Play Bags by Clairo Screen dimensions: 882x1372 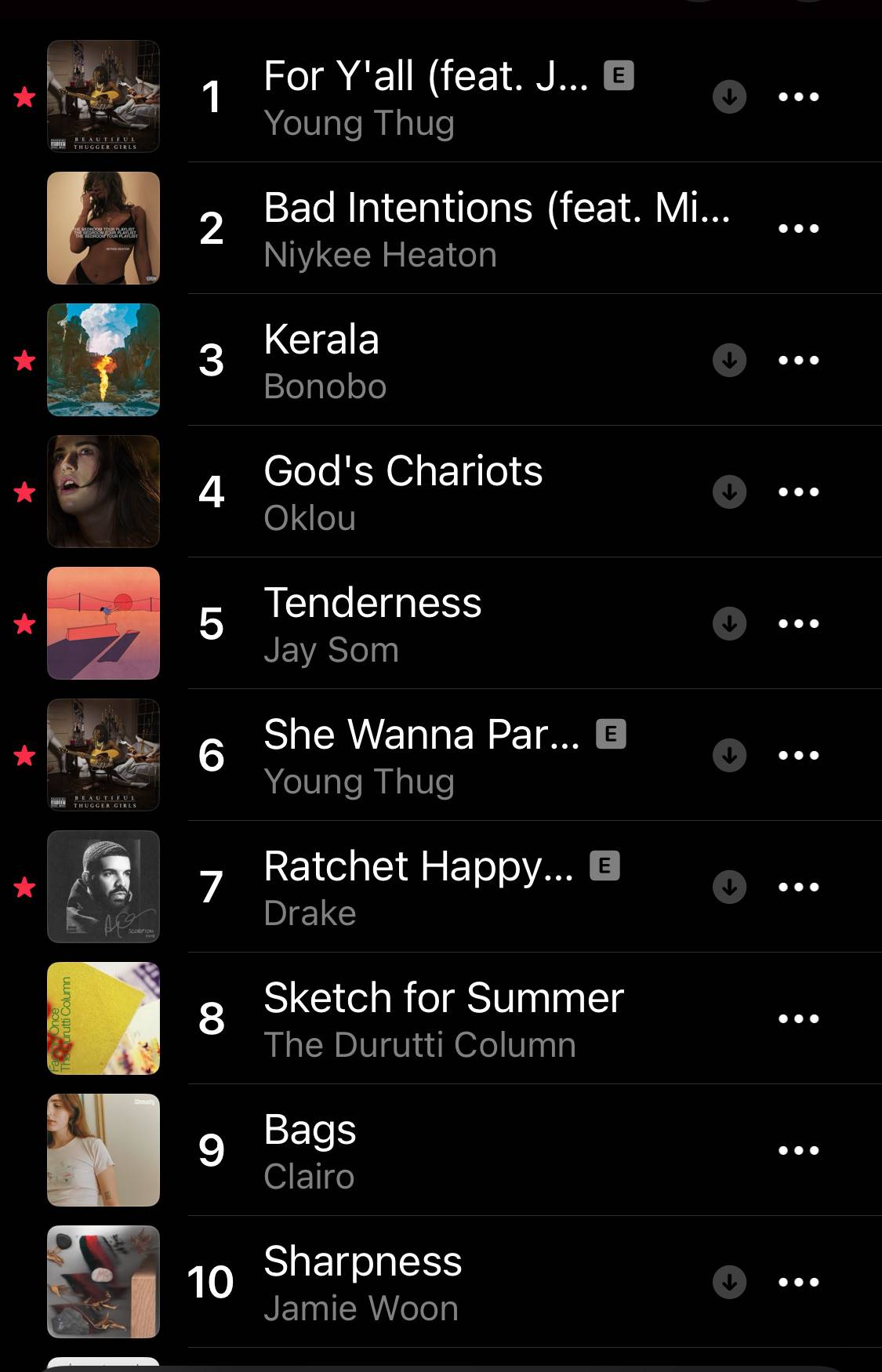[439, 1150]
